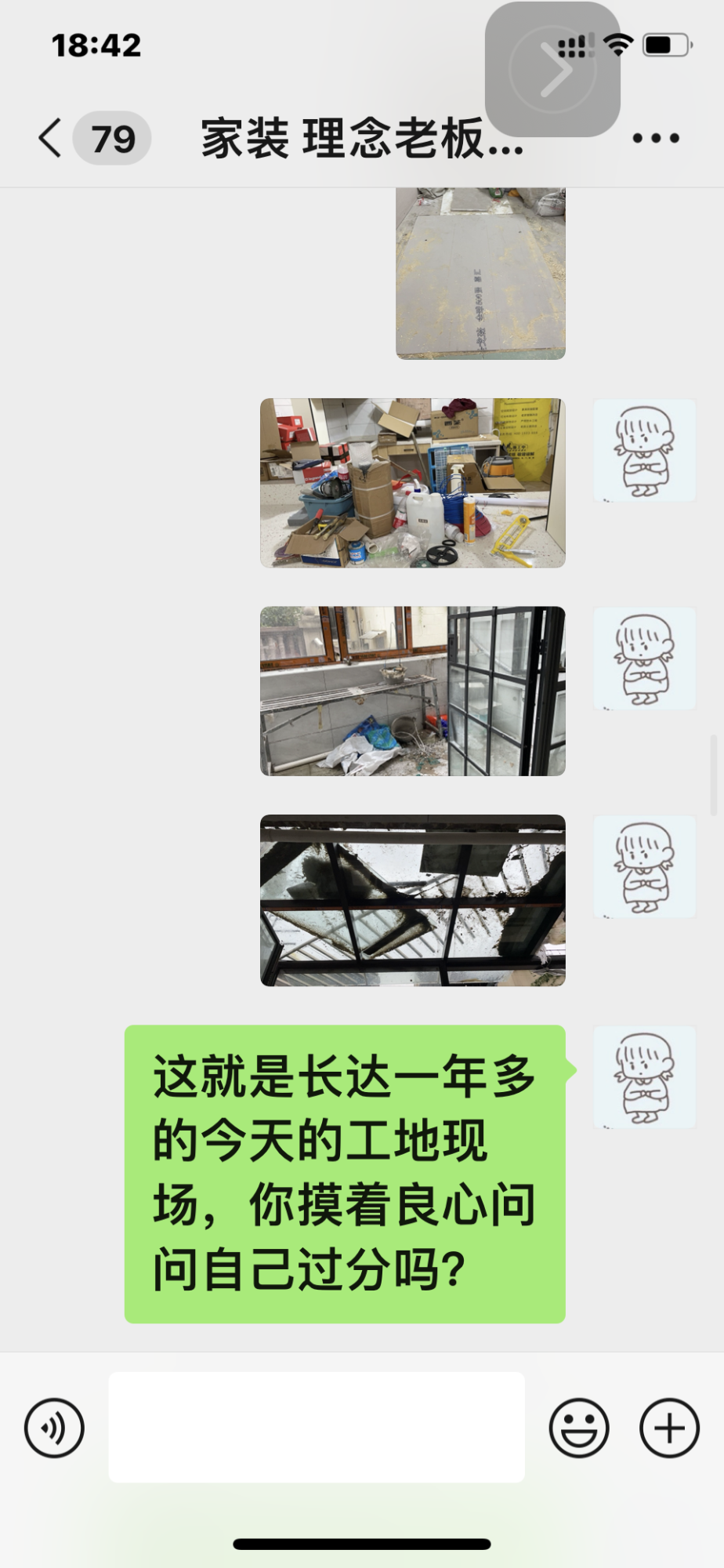View the photo of the dusty floor board
This screenshot has width=724, height=1568.
tap(480, 274)
